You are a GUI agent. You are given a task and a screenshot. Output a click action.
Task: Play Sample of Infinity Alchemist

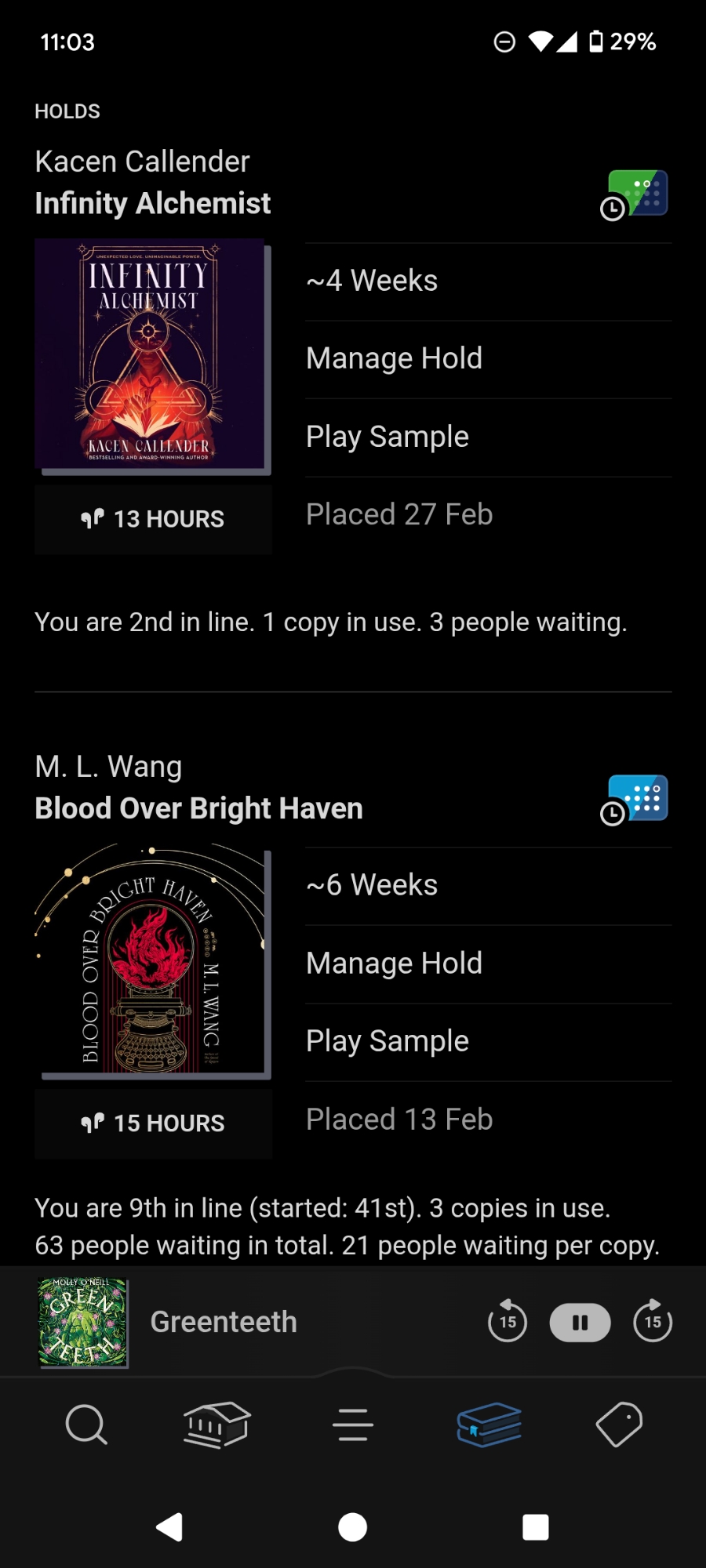tap(388, 437)
